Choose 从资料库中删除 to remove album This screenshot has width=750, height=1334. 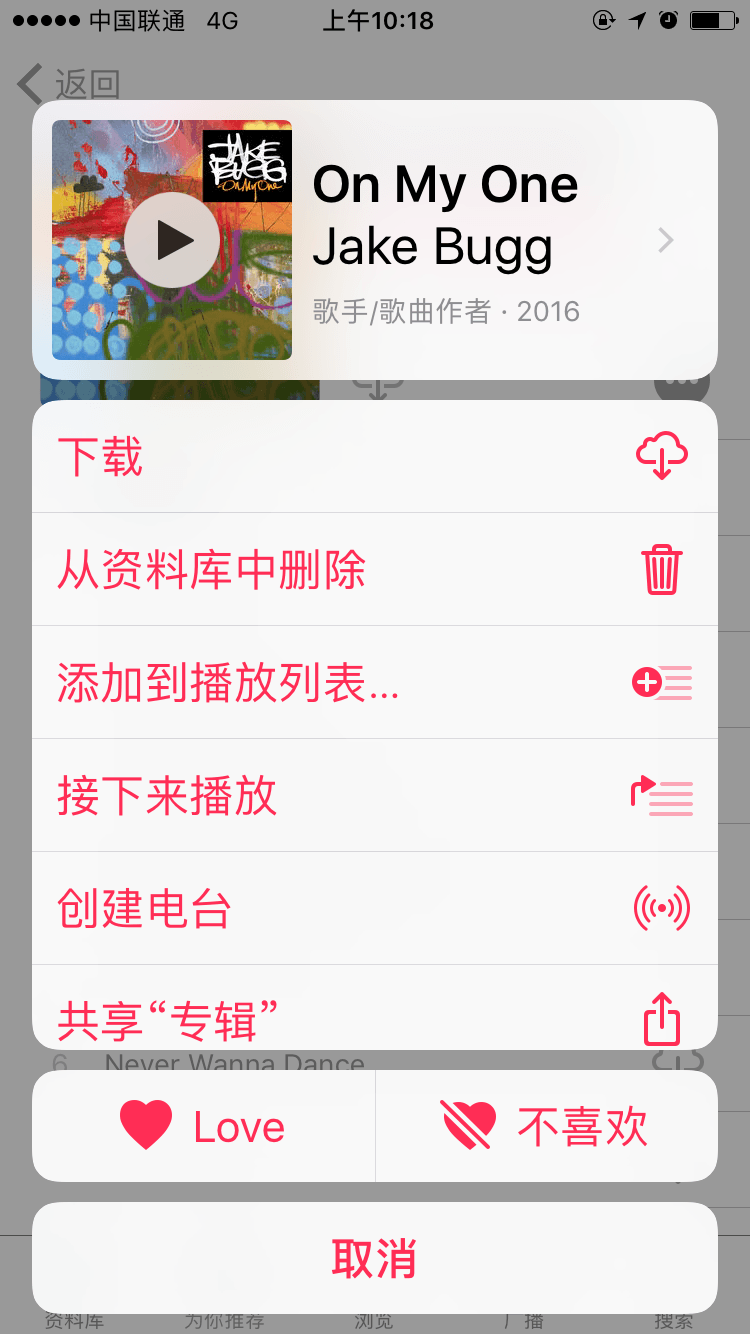374,570
